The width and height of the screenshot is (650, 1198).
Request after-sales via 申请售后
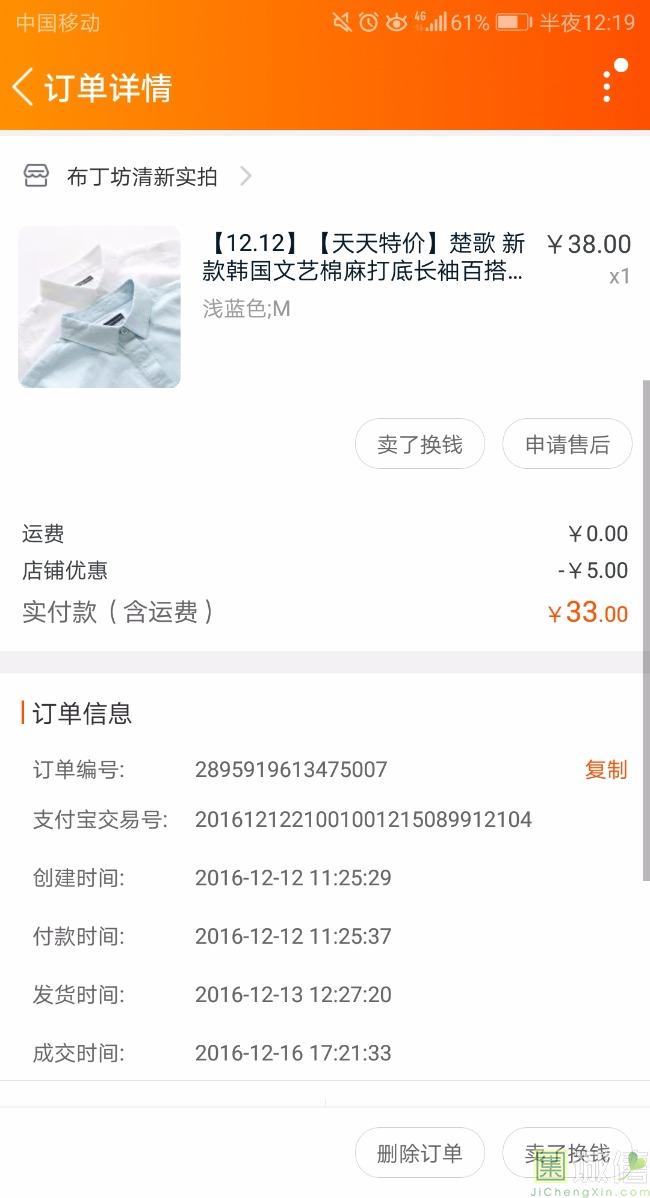coord(567,445)
